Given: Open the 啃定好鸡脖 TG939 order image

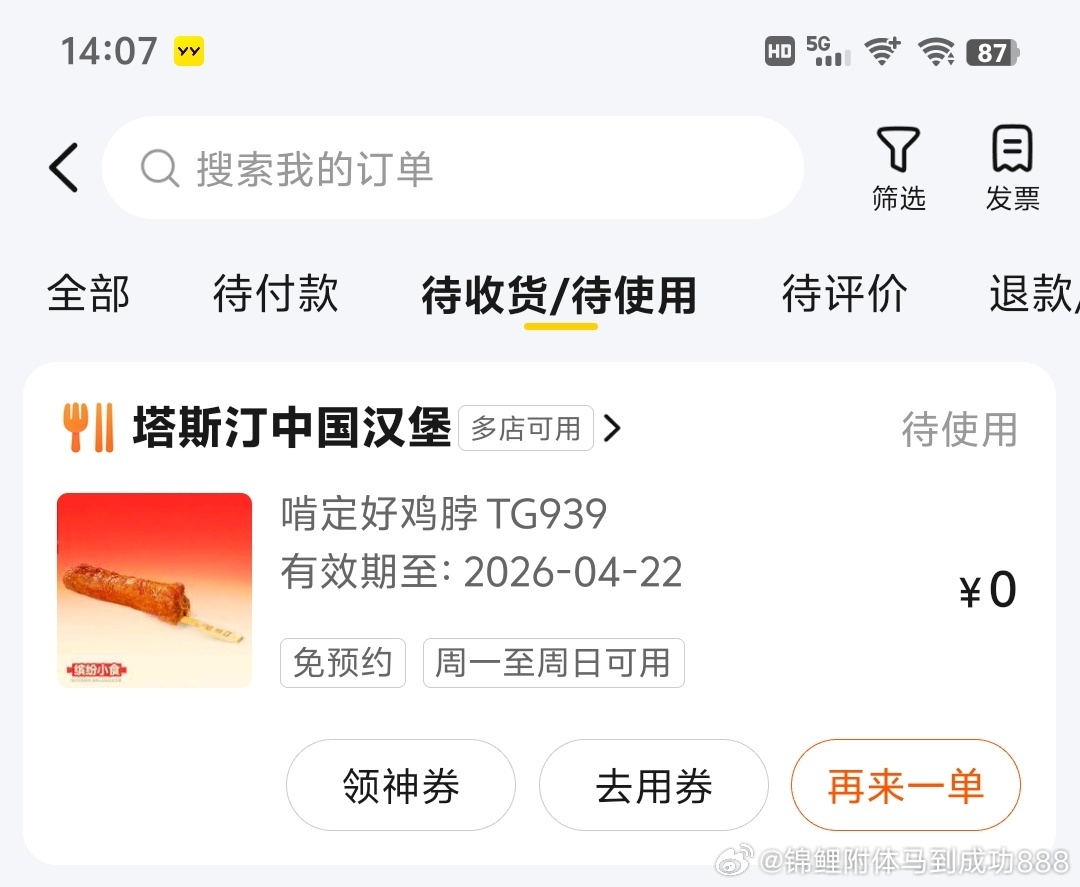Looking at the screenshot, I should pyautogui.click(x=155, y=590).
